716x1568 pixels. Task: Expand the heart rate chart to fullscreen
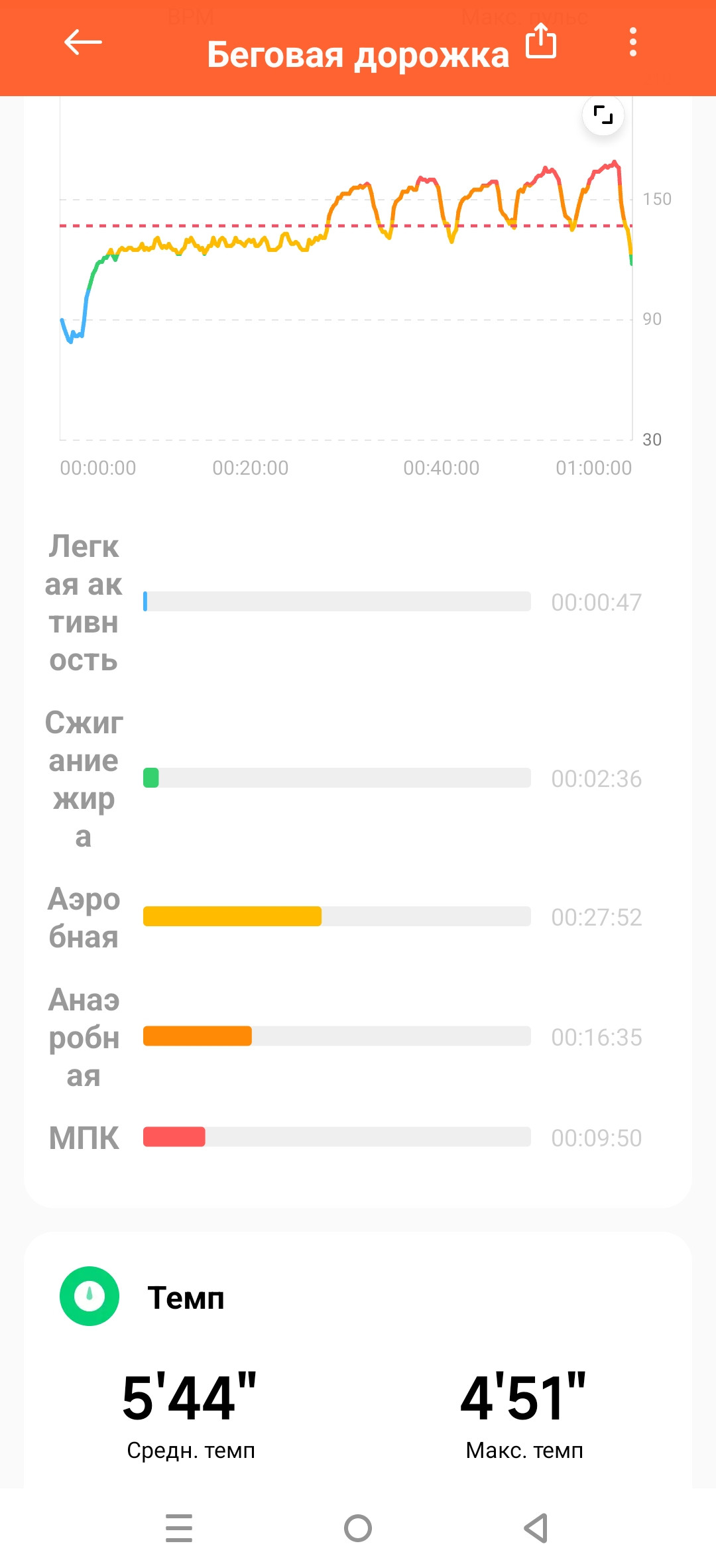603,115
